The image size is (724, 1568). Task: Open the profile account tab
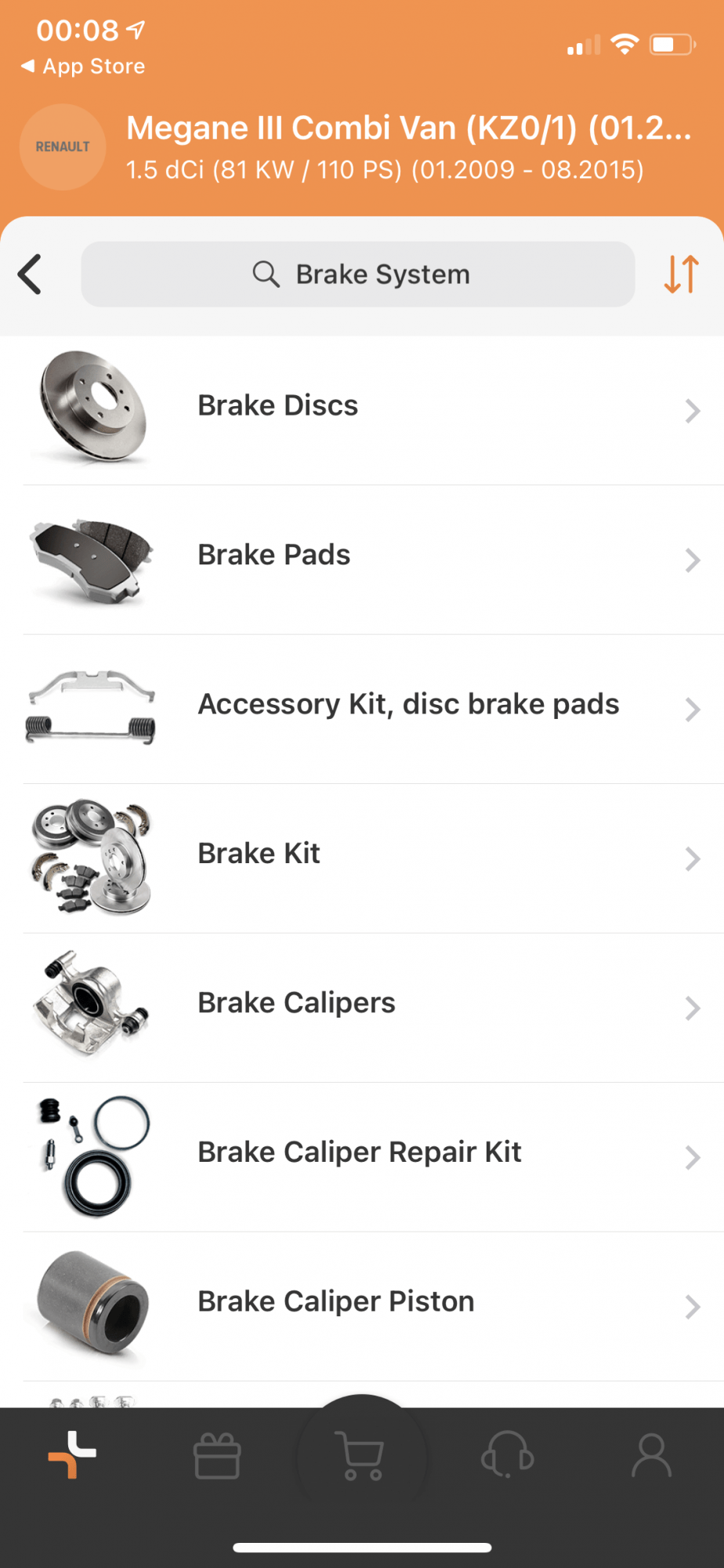click(651, 1456)
